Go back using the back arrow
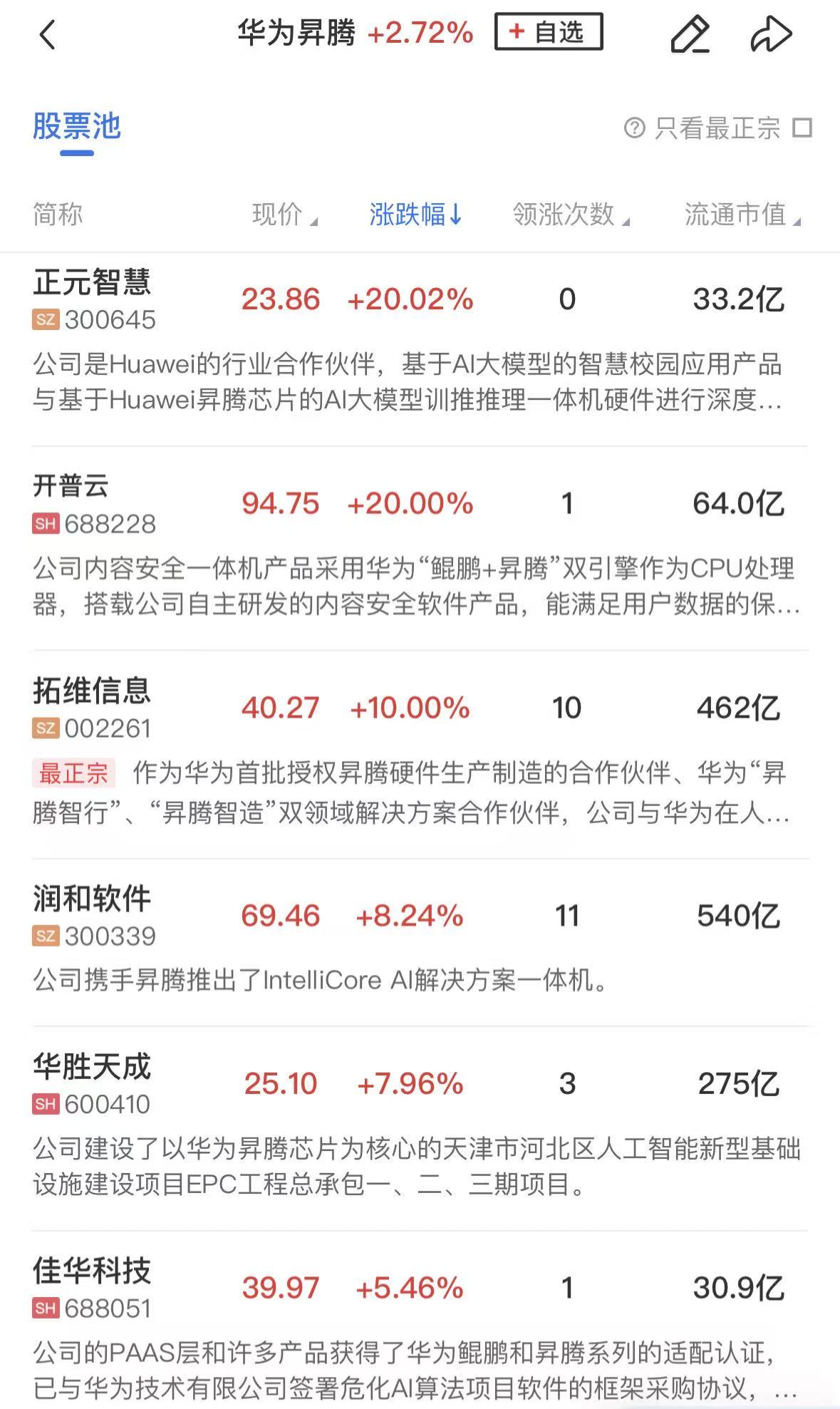 (47, 34)
